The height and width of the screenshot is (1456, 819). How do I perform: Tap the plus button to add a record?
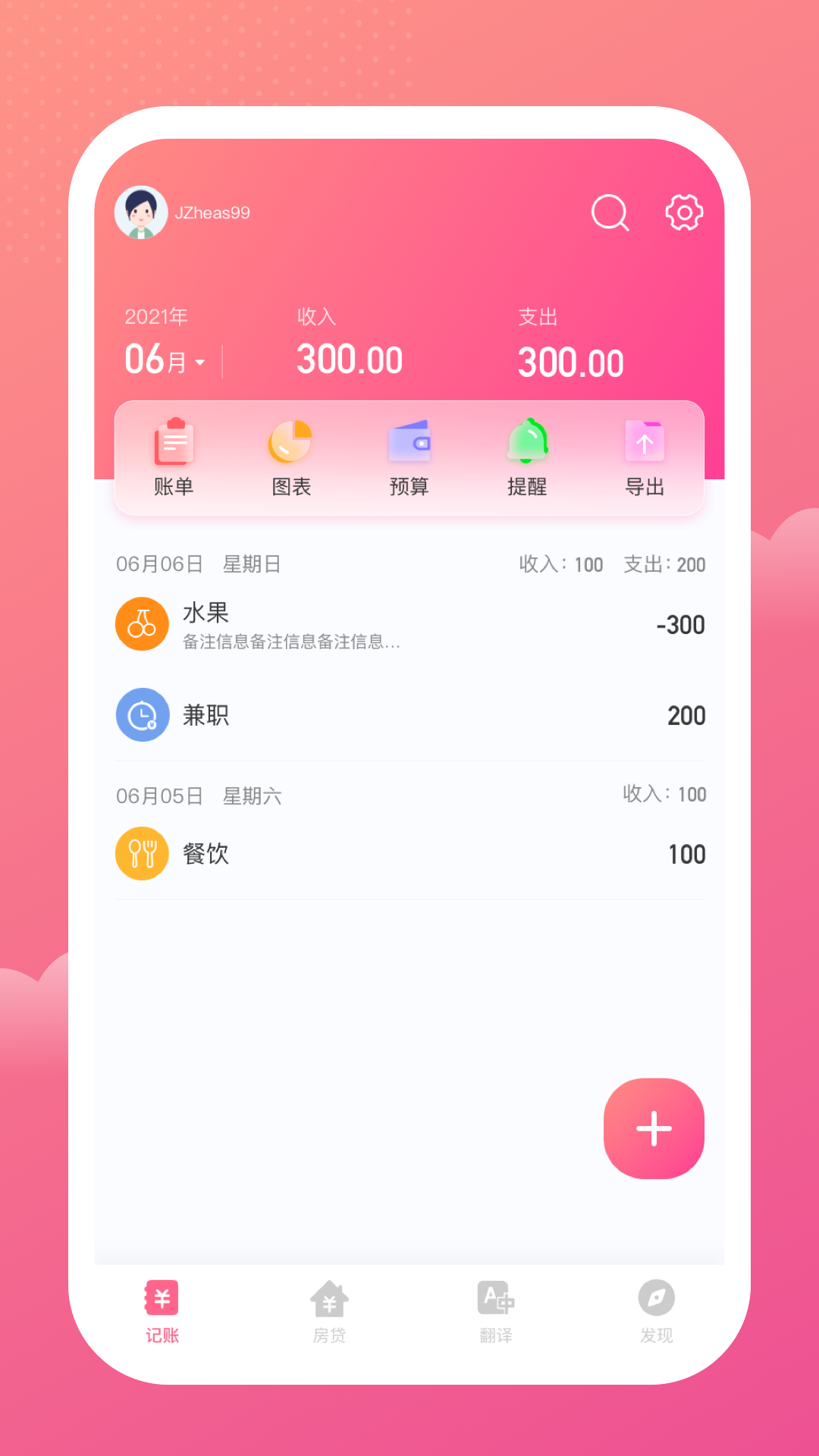point(654,1128)
